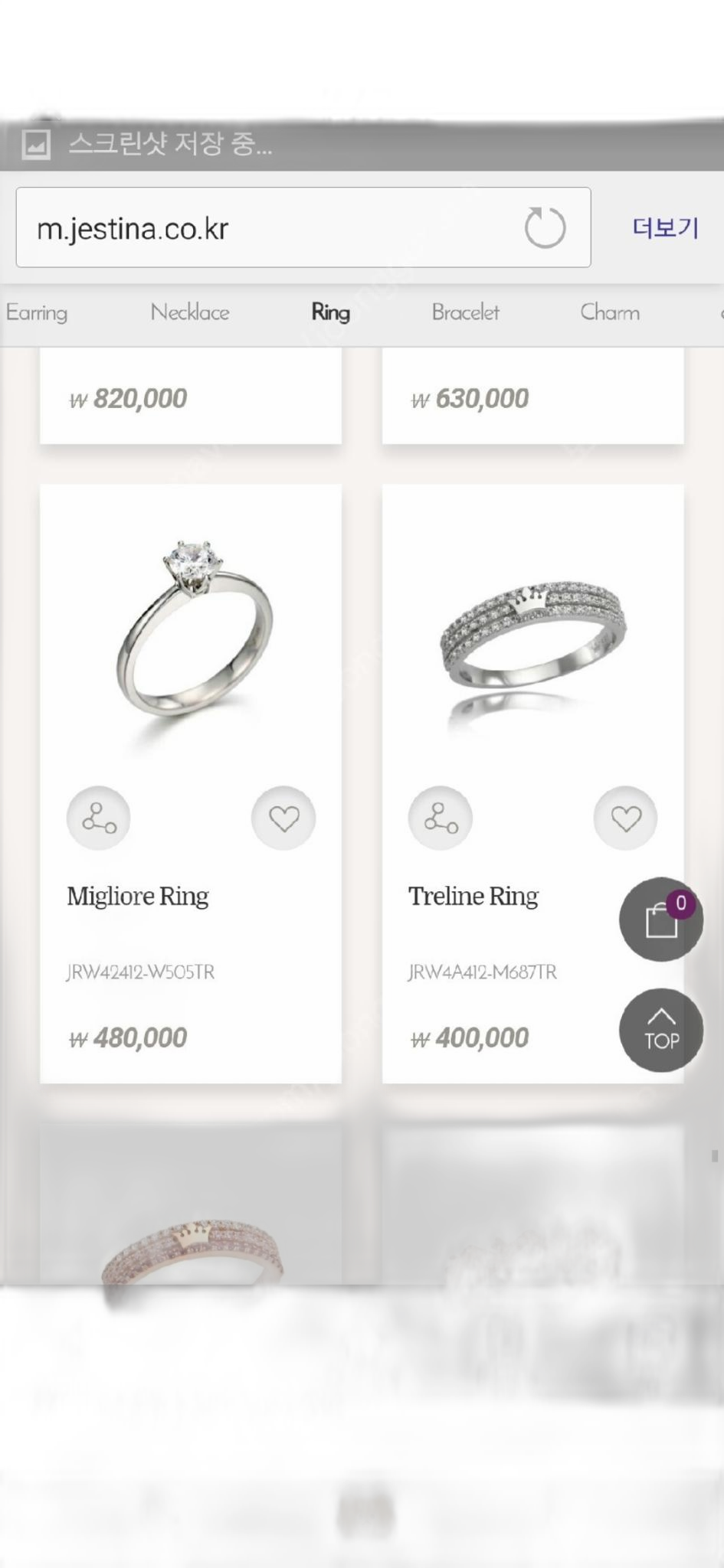Switch to the Earring category
The height and width of the screenshot is (1568, 724).
[37, 312]
